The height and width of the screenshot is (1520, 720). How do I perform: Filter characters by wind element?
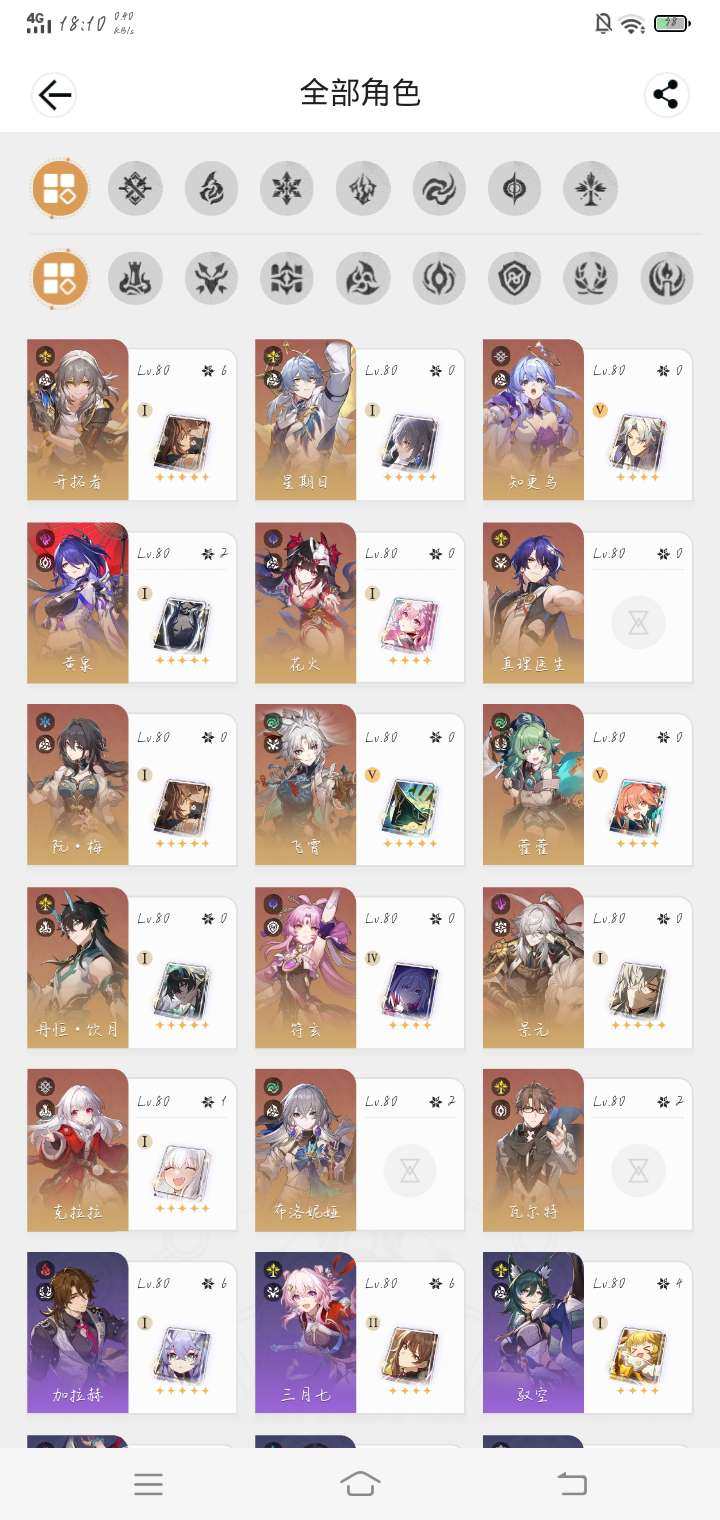pos(439,188)
